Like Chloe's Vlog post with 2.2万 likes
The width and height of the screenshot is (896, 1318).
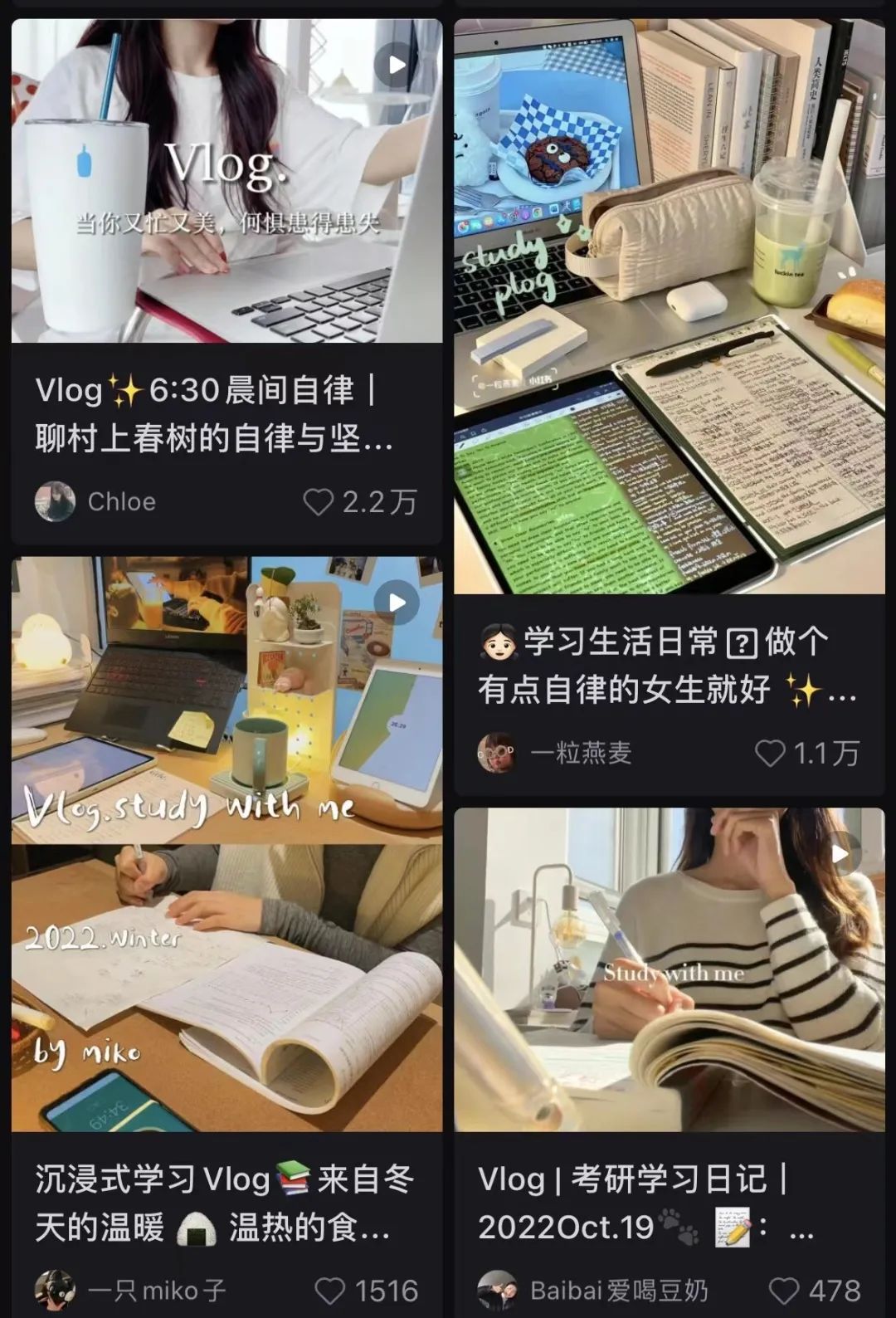point(319,501)
